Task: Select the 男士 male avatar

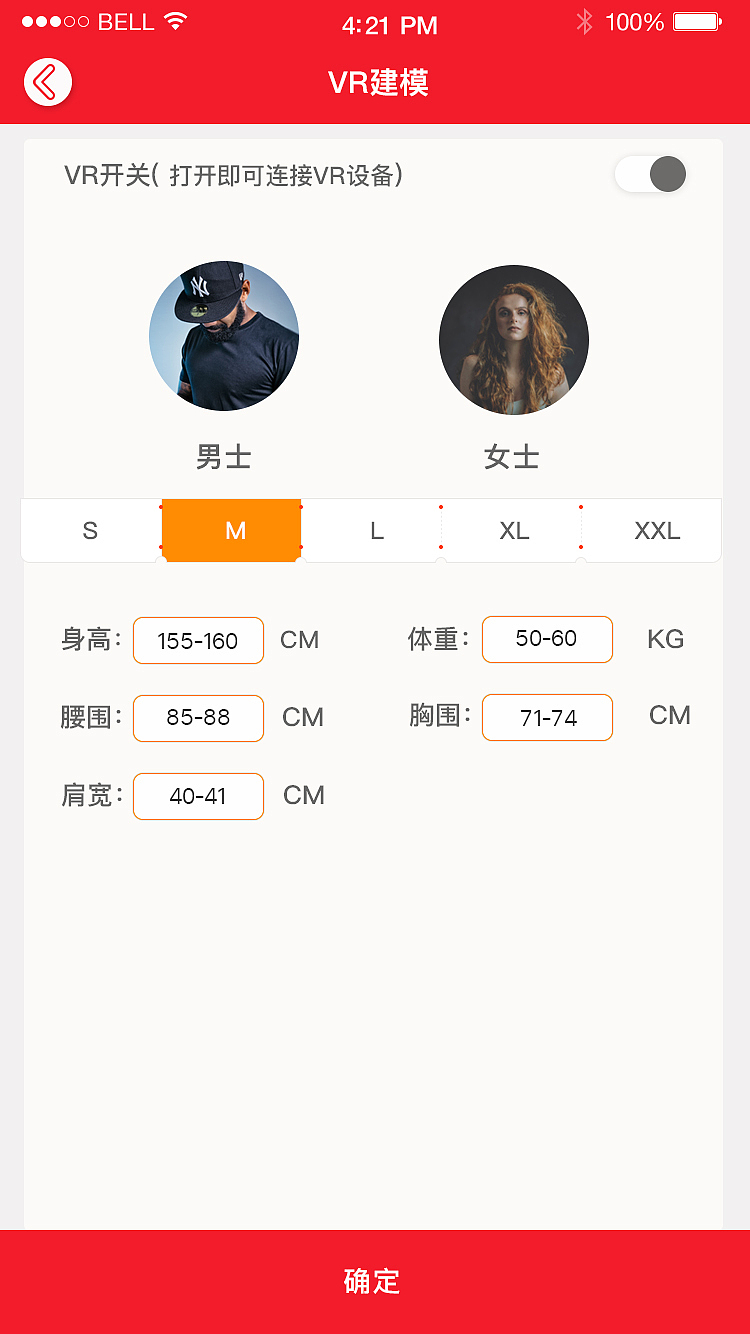Action: [223, 336]
